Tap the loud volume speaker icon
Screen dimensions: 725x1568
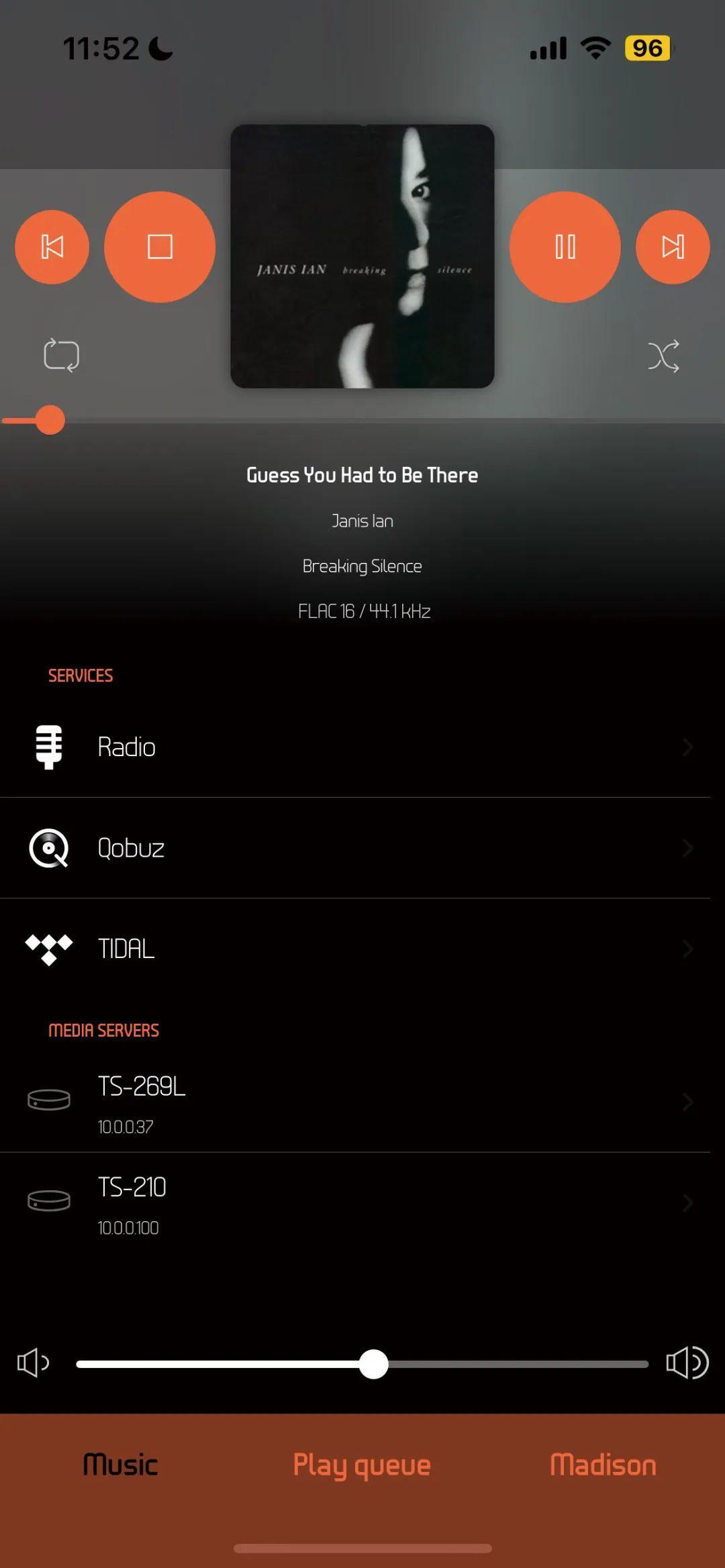tap(687, 1363)
